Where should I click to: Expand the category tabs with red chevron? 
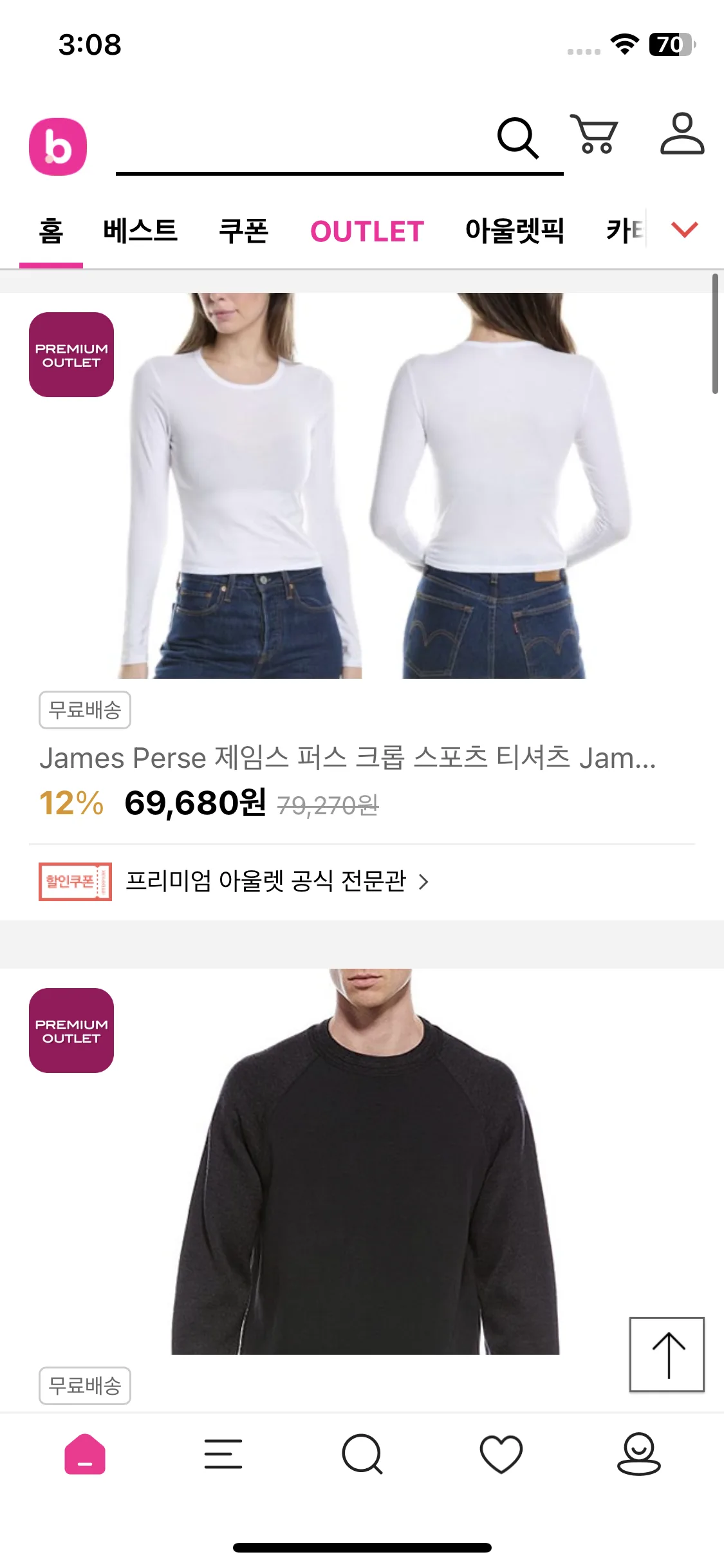pos(684,229)
